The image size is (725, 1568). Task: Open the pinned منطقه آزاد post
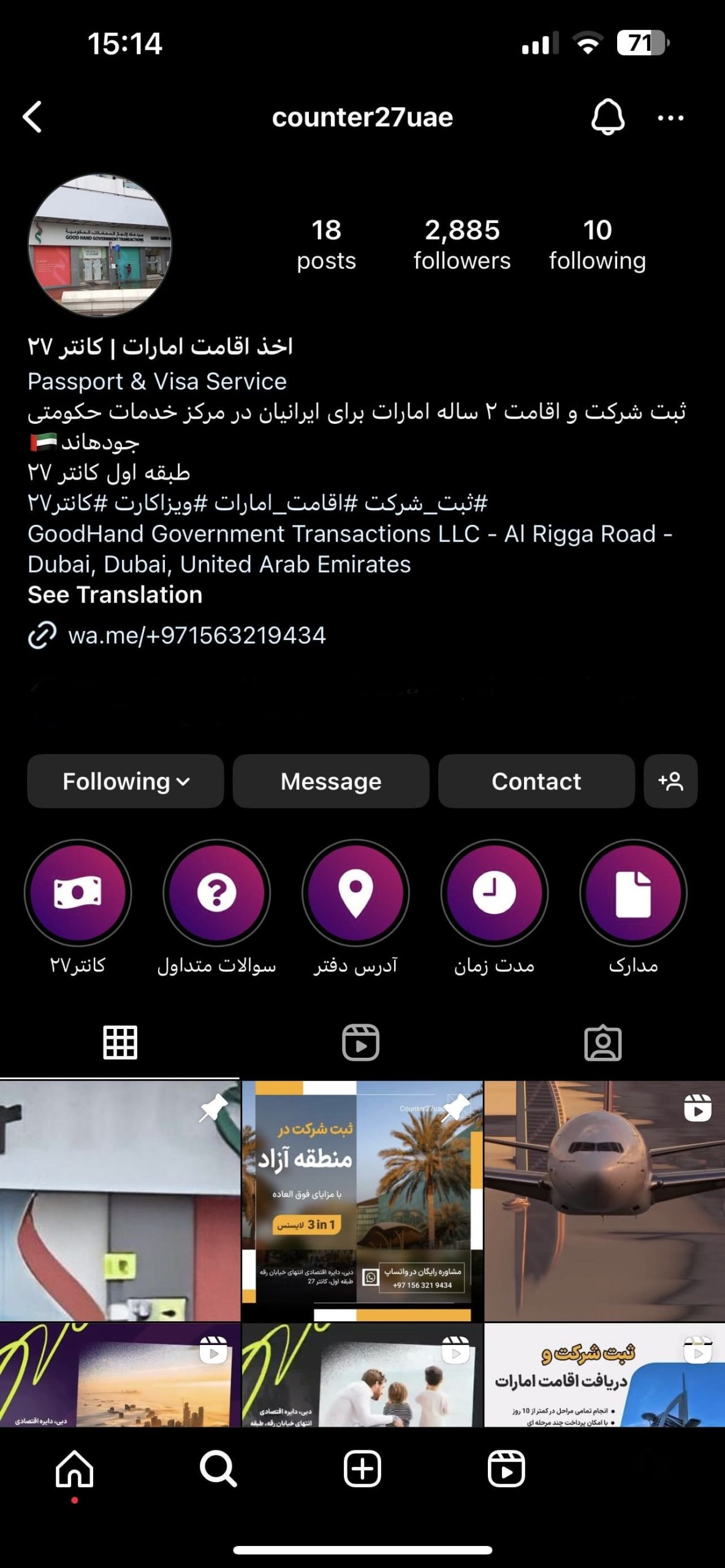(x=362, y=1200)
